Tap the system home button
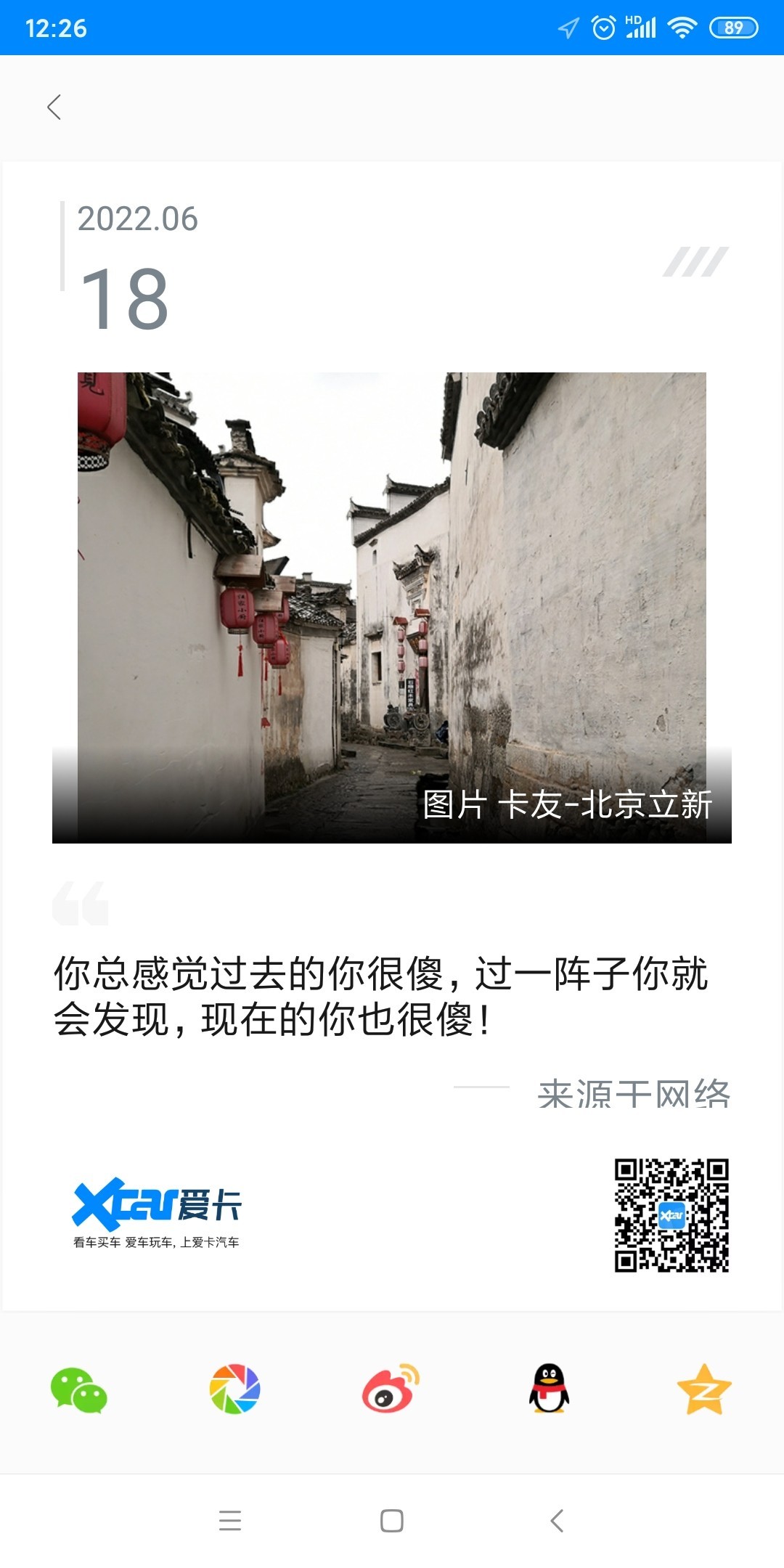784x1568 pixels. pos(392,1520)
